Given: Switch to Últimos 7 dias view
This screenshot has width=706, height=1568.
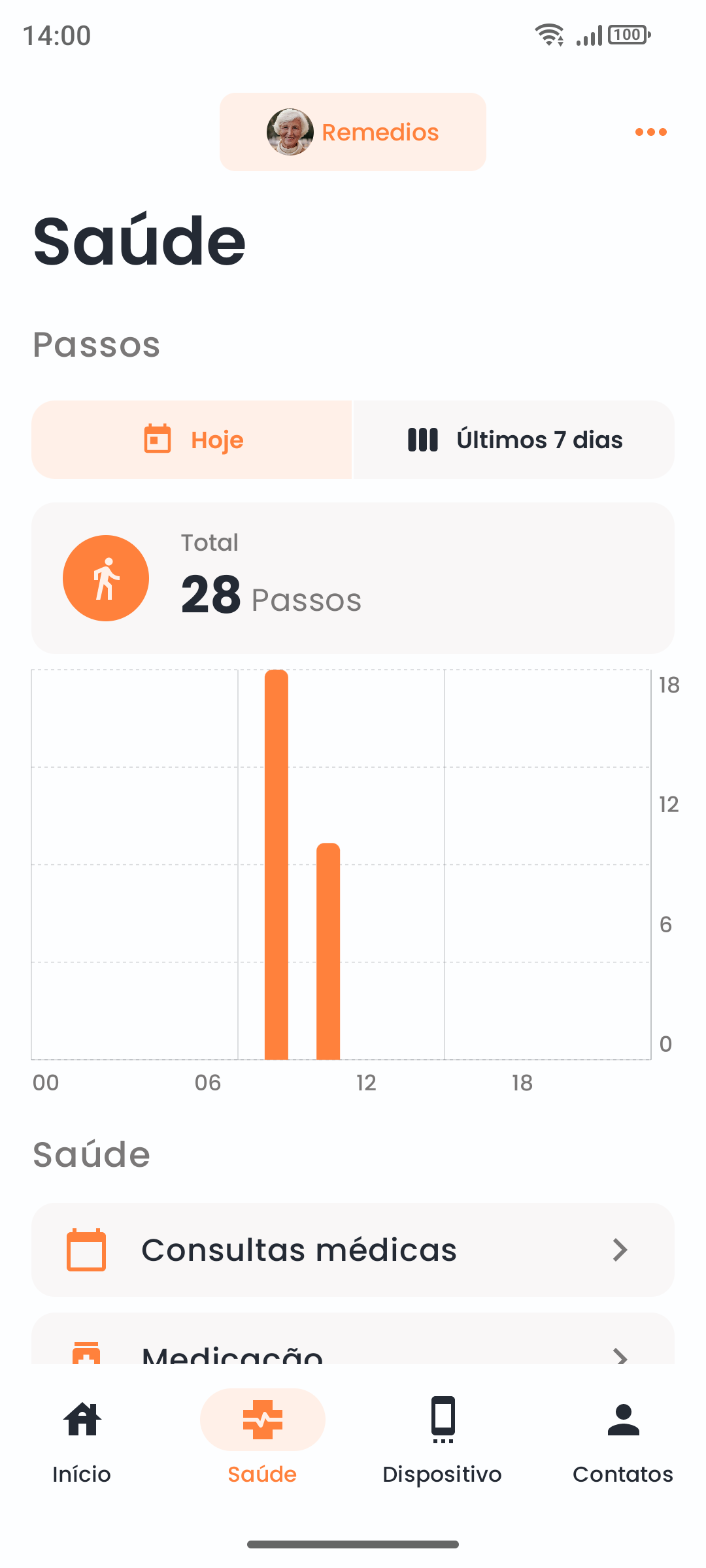Looking at the screenshot, I should pyautogui.click(x=513, y=439).
